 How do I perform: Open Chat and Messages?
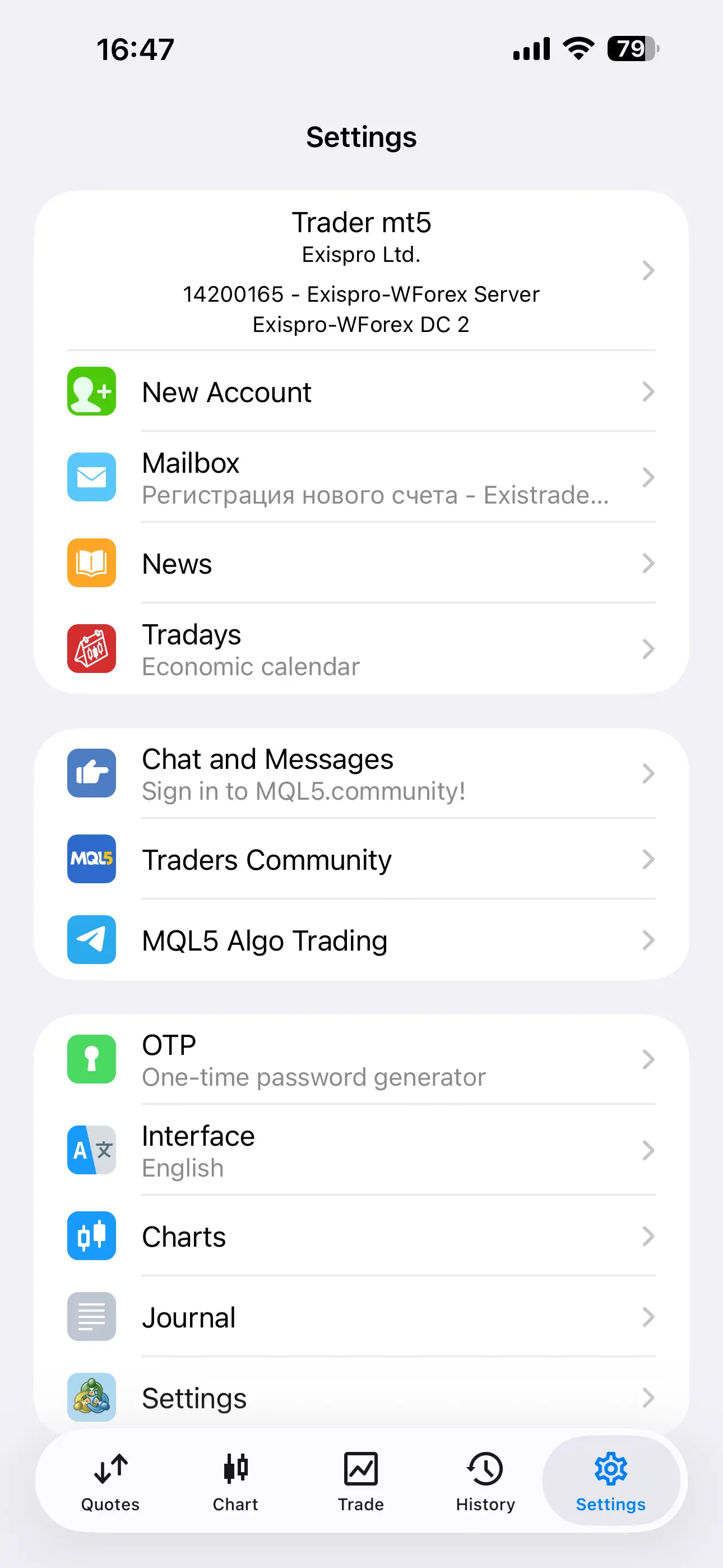(361, 774)
